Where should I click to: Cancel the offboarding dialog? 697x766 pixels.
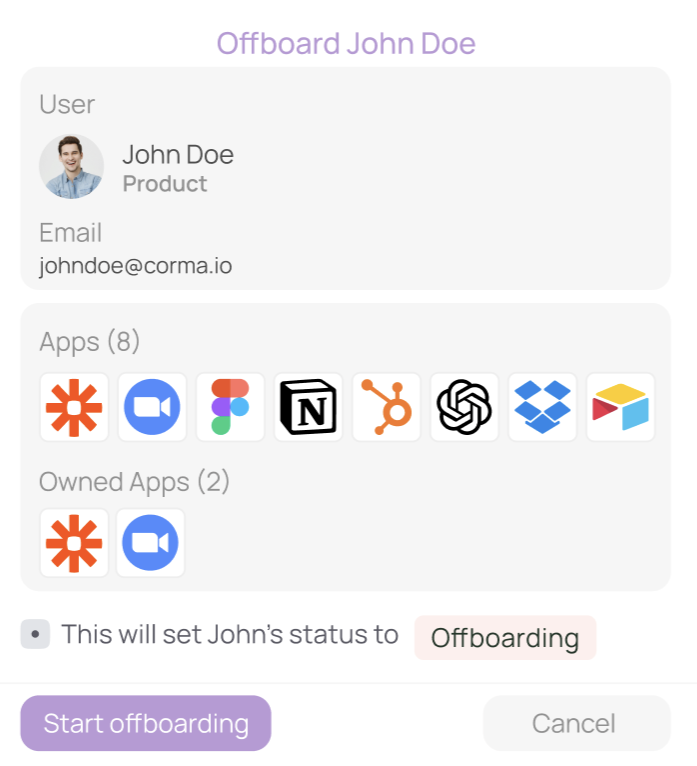point(576,723)
